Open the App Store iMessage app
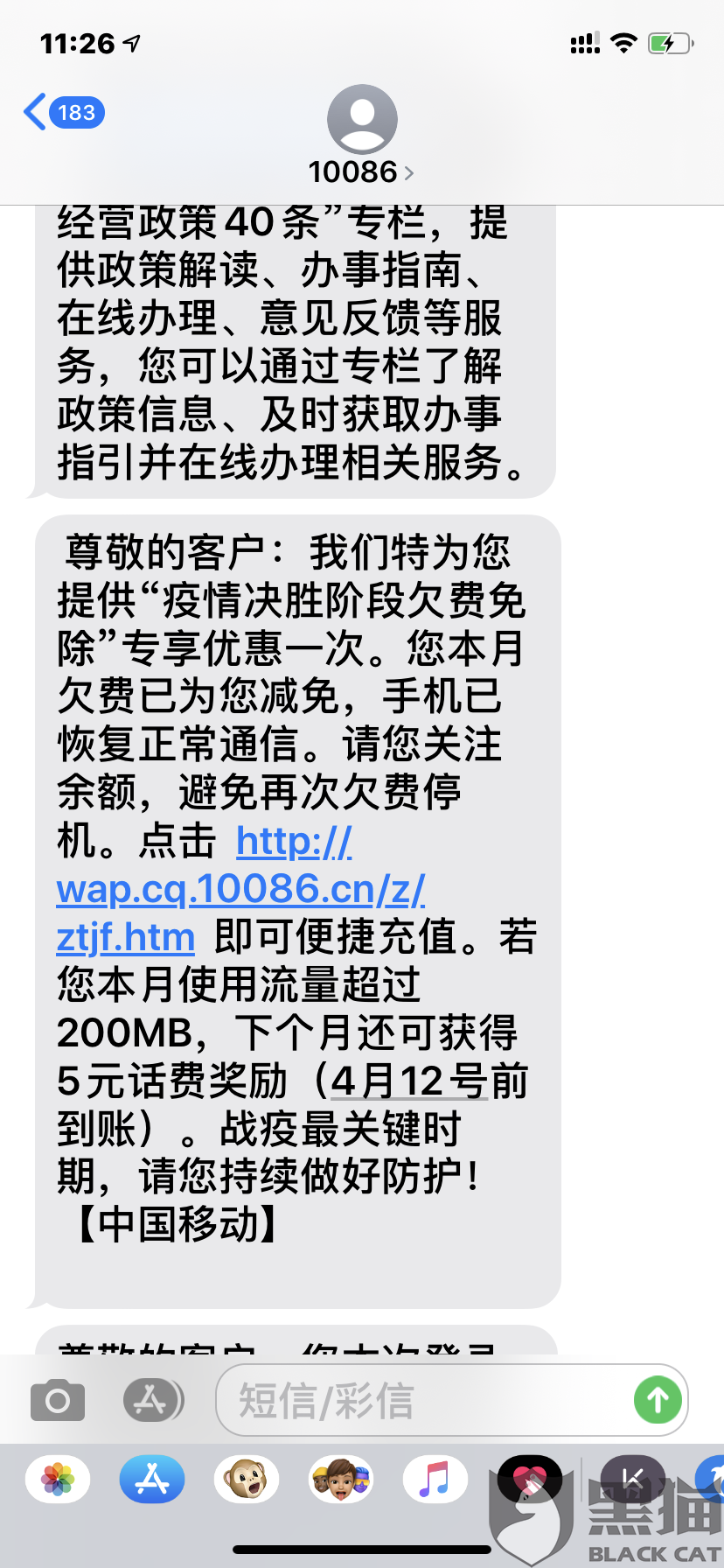 [x=152, y=1480]
